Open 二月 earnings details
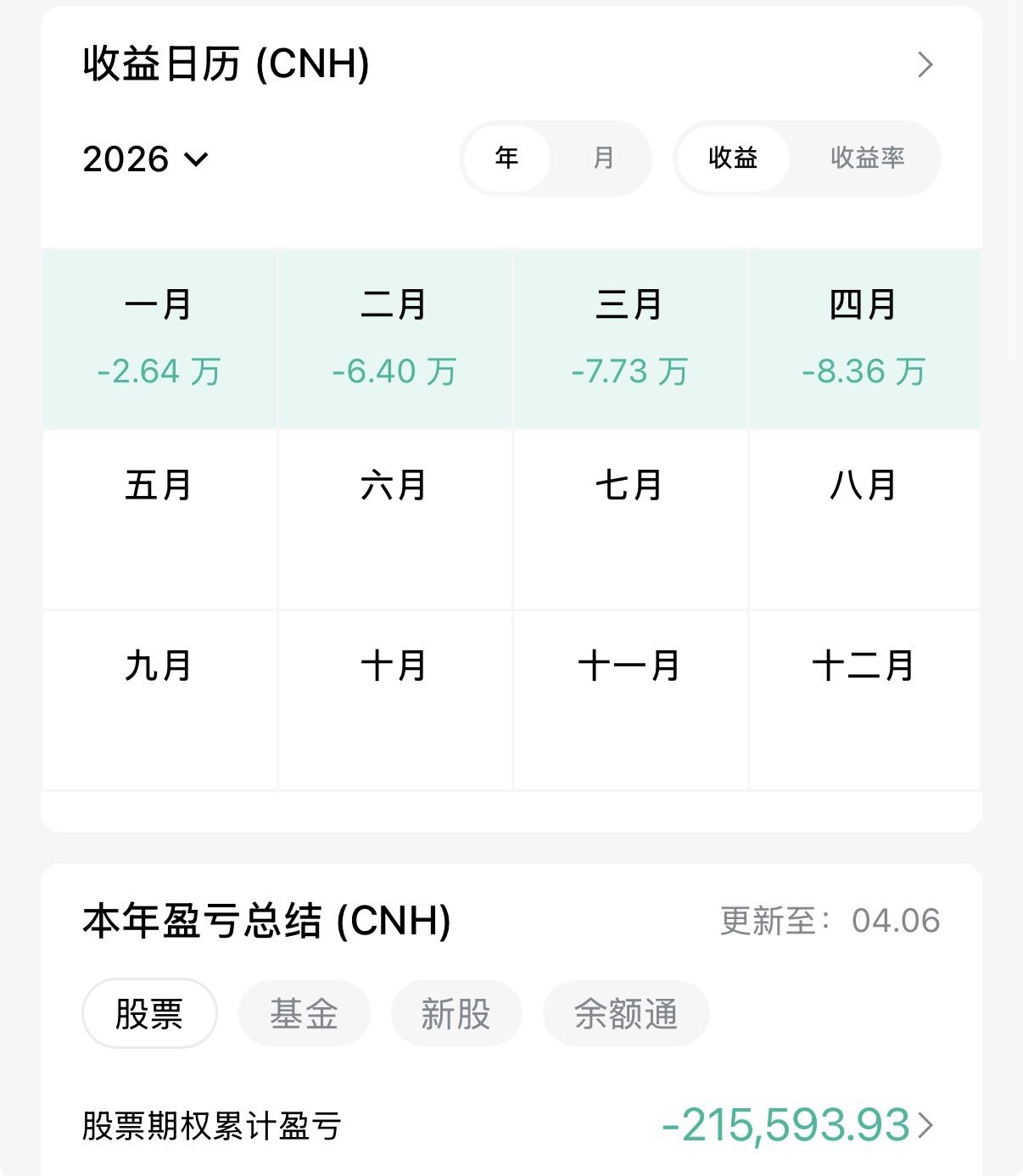The image size is (1023, 1176). click(x=394, y=338)
